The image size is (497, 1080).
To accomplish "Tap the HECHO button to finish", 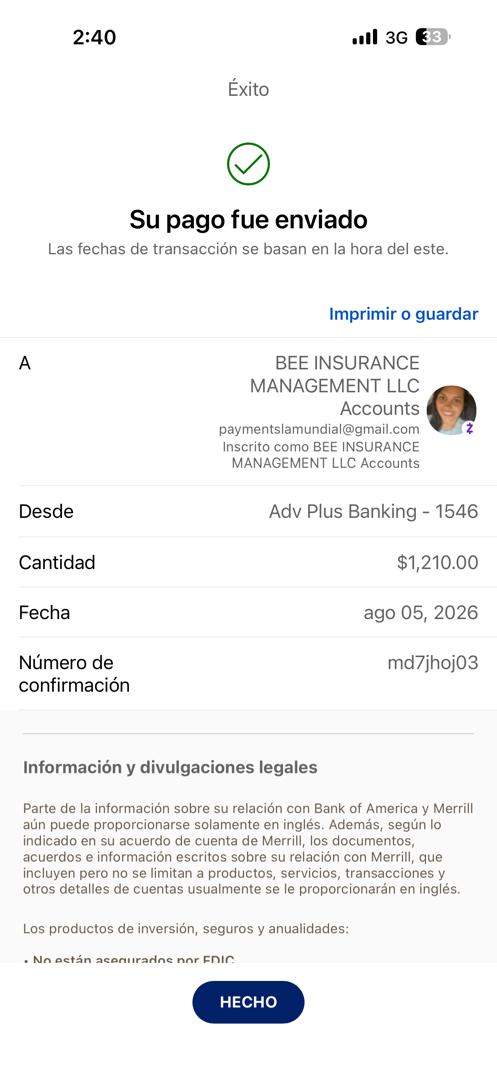I will coord(248,1002).
